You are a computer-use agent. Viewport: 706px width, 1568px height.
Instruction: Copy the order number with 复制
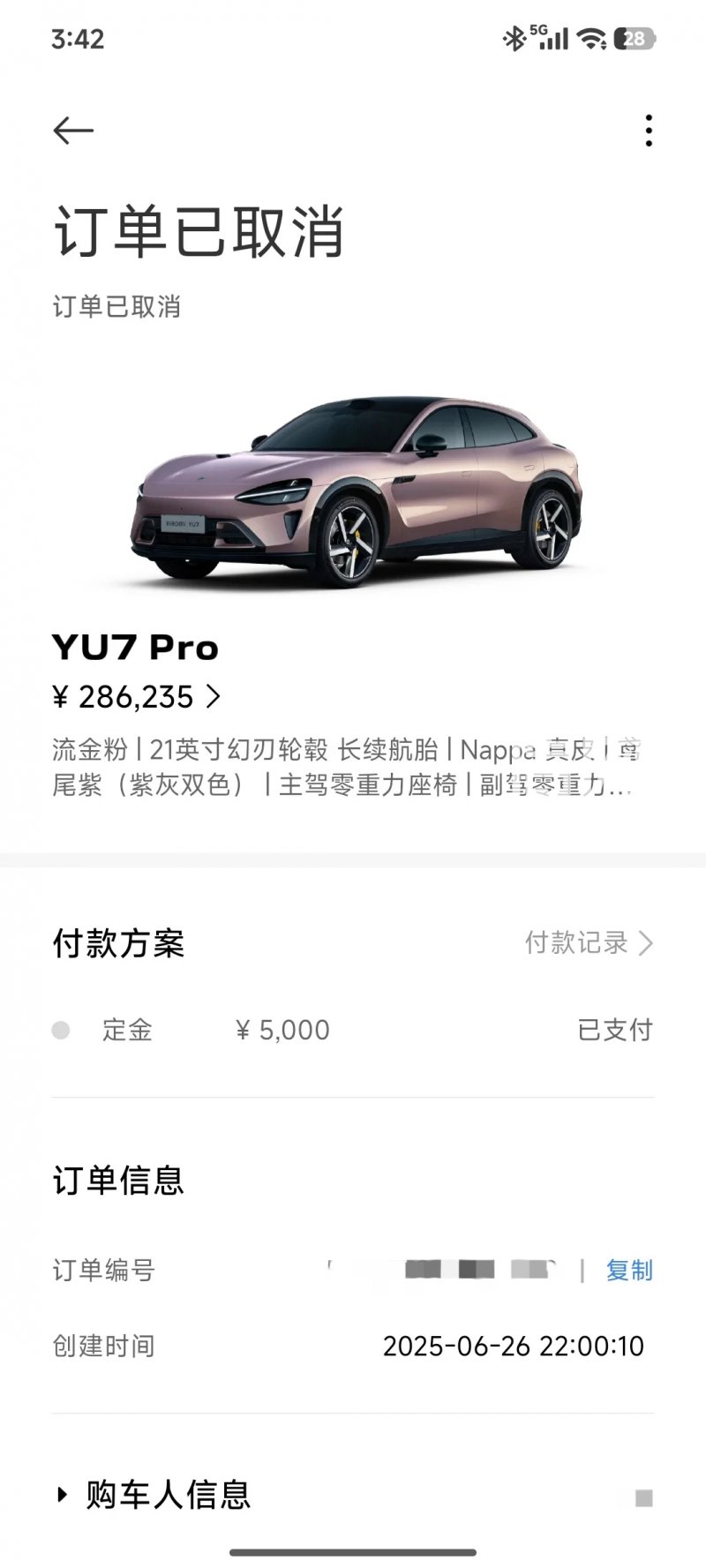629,1270
